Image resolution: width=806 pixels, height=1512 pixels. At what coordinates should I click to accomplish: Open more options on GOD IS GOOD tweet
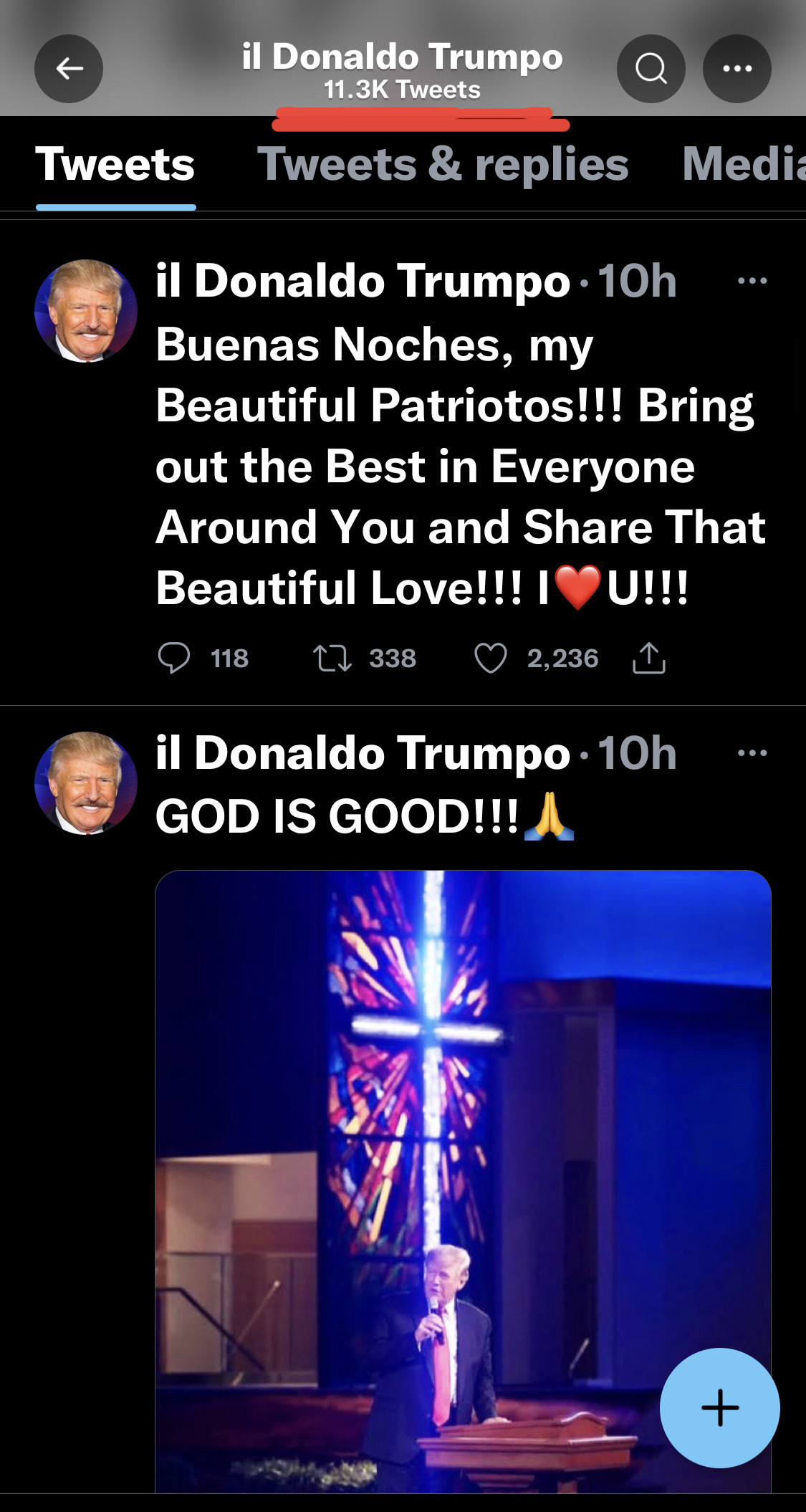click(x=752, y=753)
